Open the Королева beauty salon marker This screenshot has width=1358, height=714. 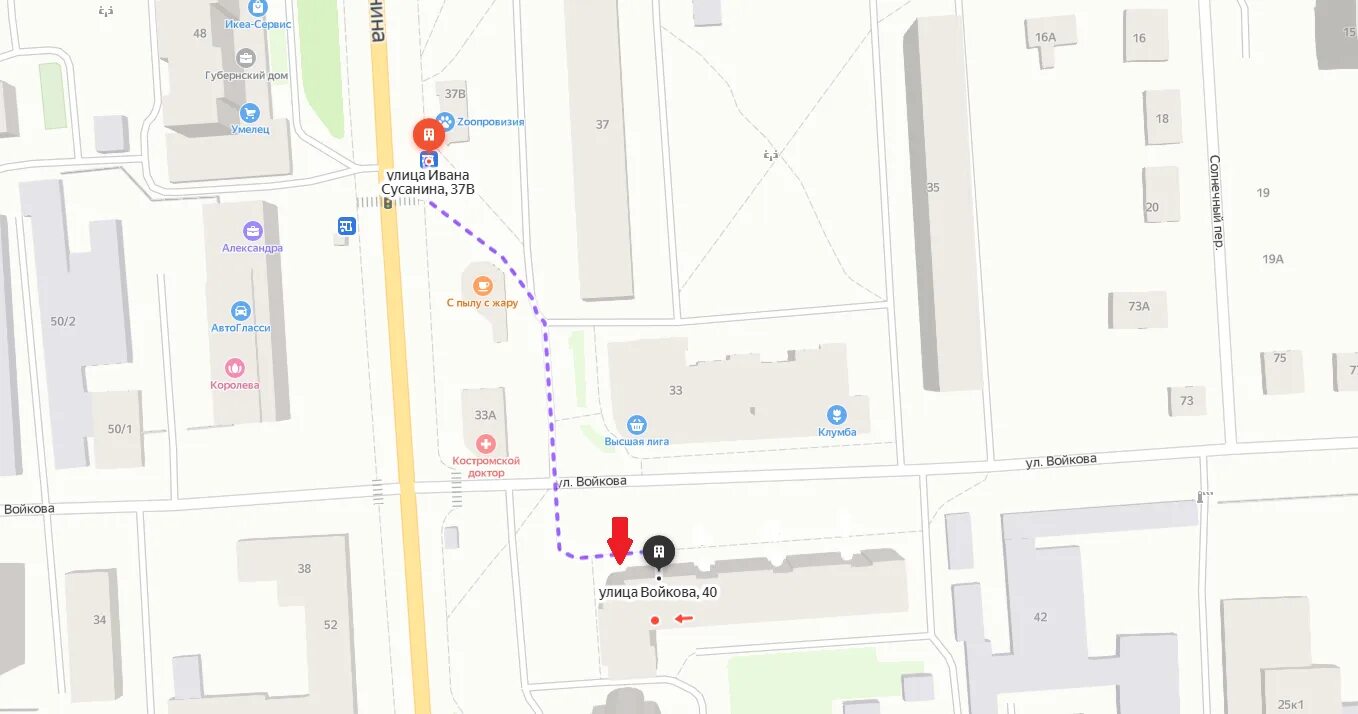coord(235,368)
